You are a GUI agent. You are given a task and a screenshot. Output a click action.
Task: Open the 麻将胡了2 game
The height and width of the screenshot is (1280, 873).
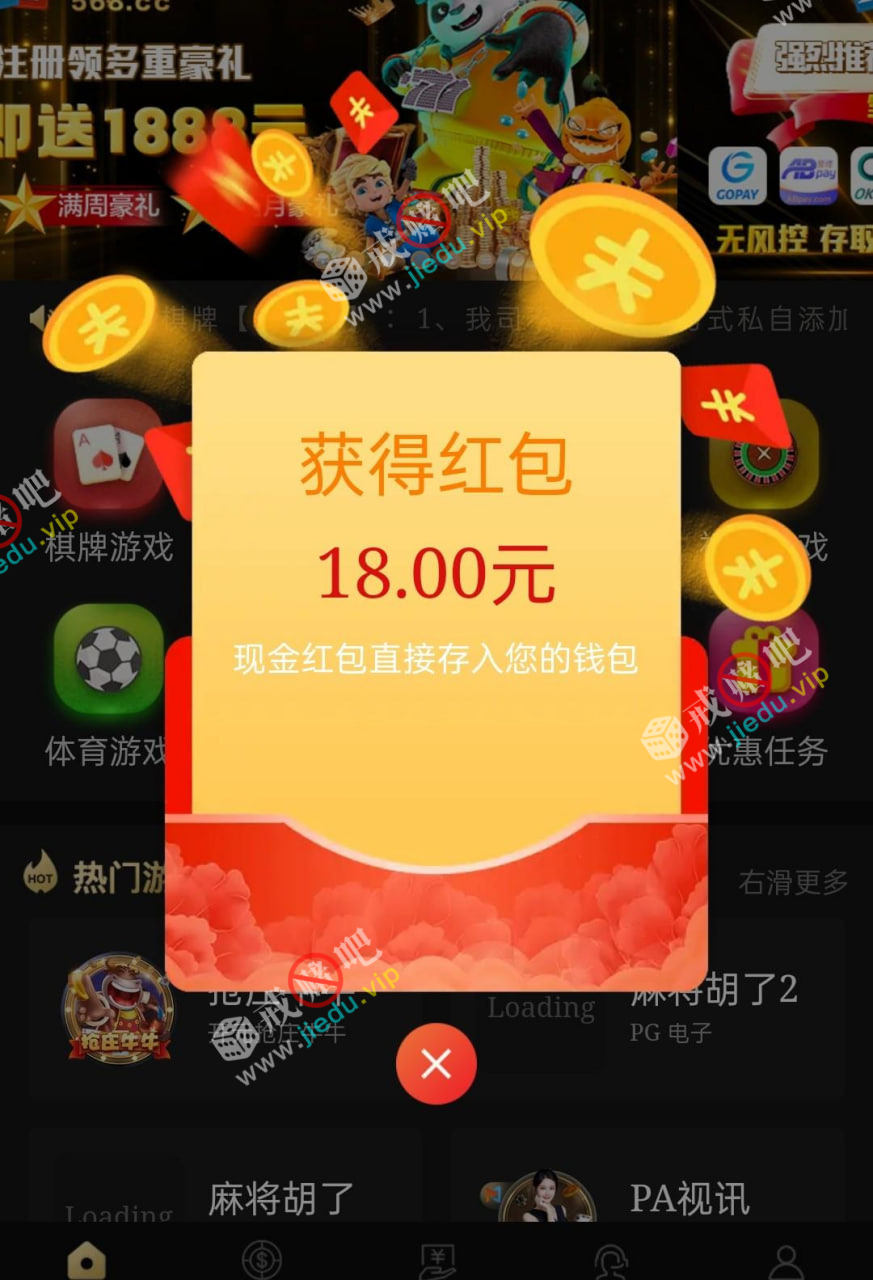click(x=713, y=990)
